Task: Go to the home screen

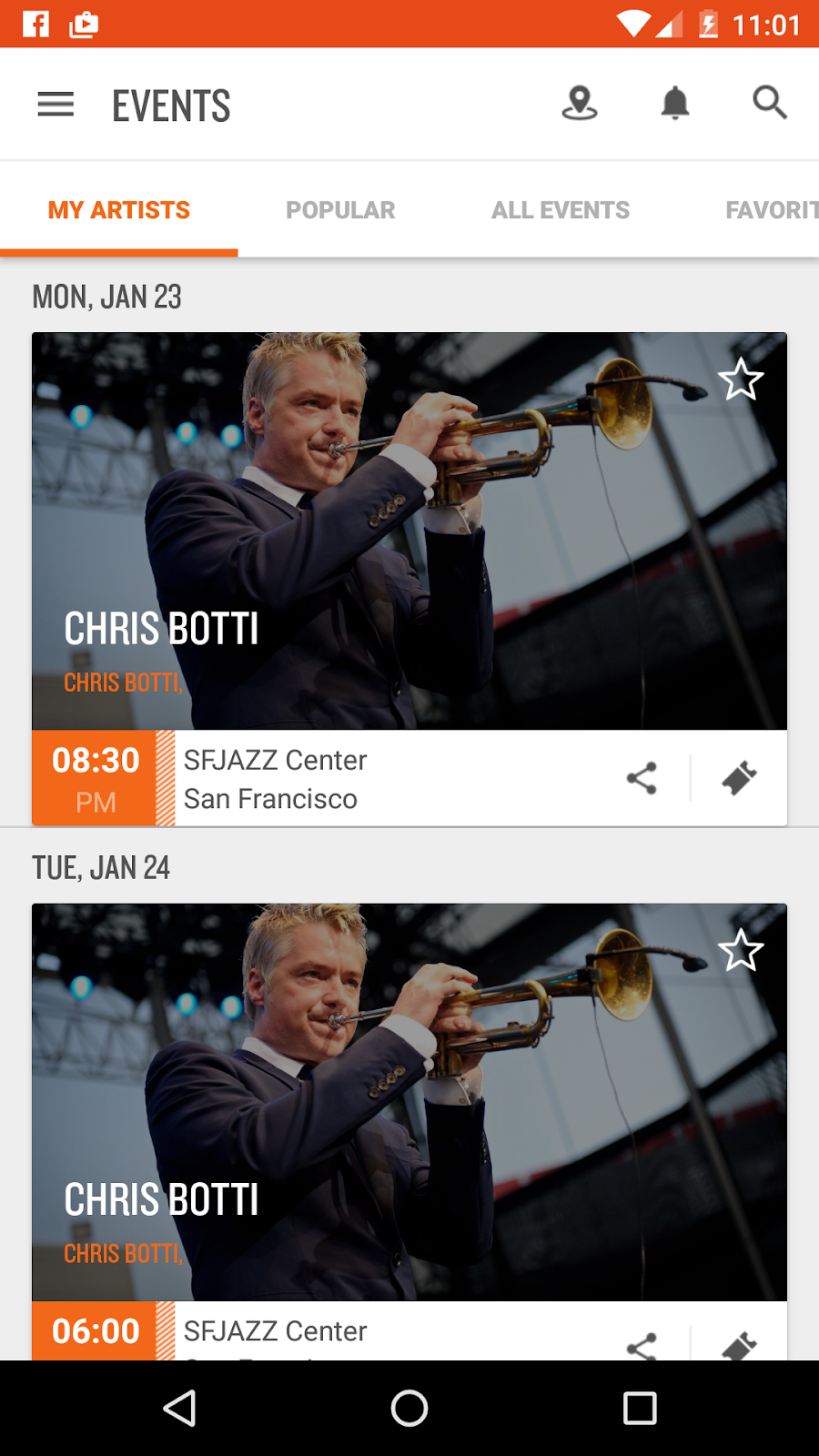Action: (x=409, y=1408)
